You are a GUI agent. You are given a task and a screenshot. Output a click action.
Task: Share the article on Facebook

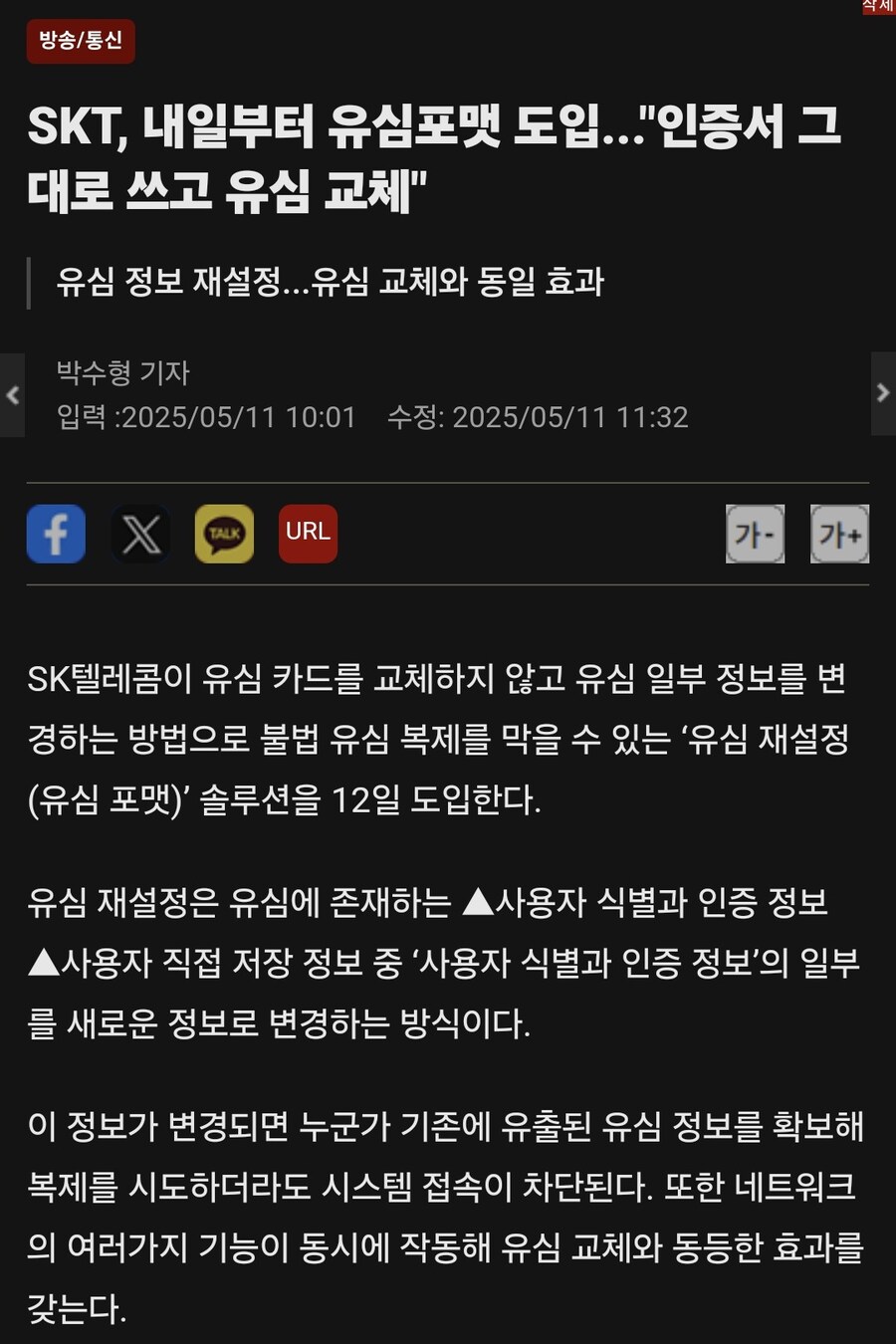coord(56,534)
